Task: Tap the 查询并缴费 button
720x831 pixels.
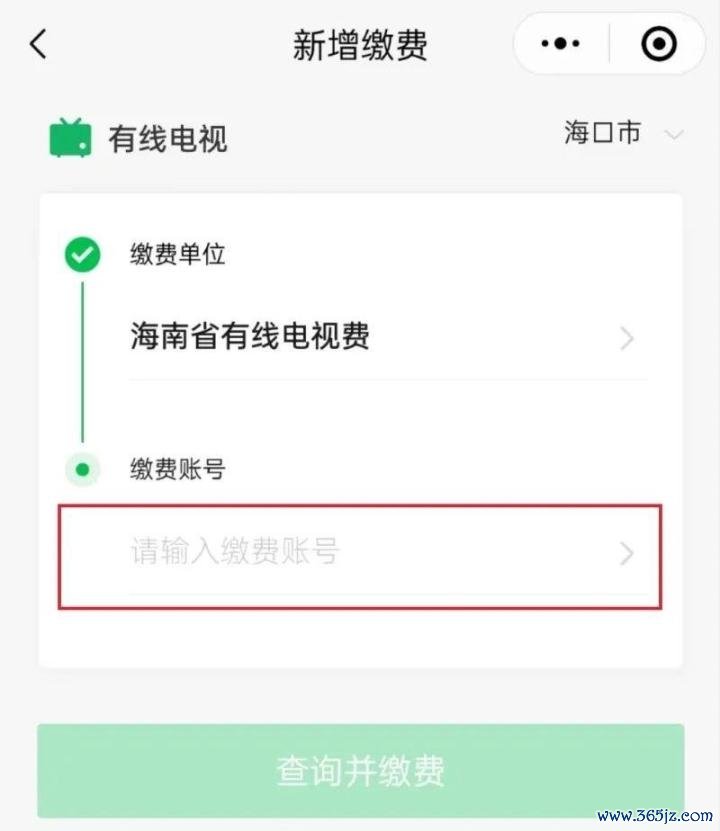Action: point(360,771)
